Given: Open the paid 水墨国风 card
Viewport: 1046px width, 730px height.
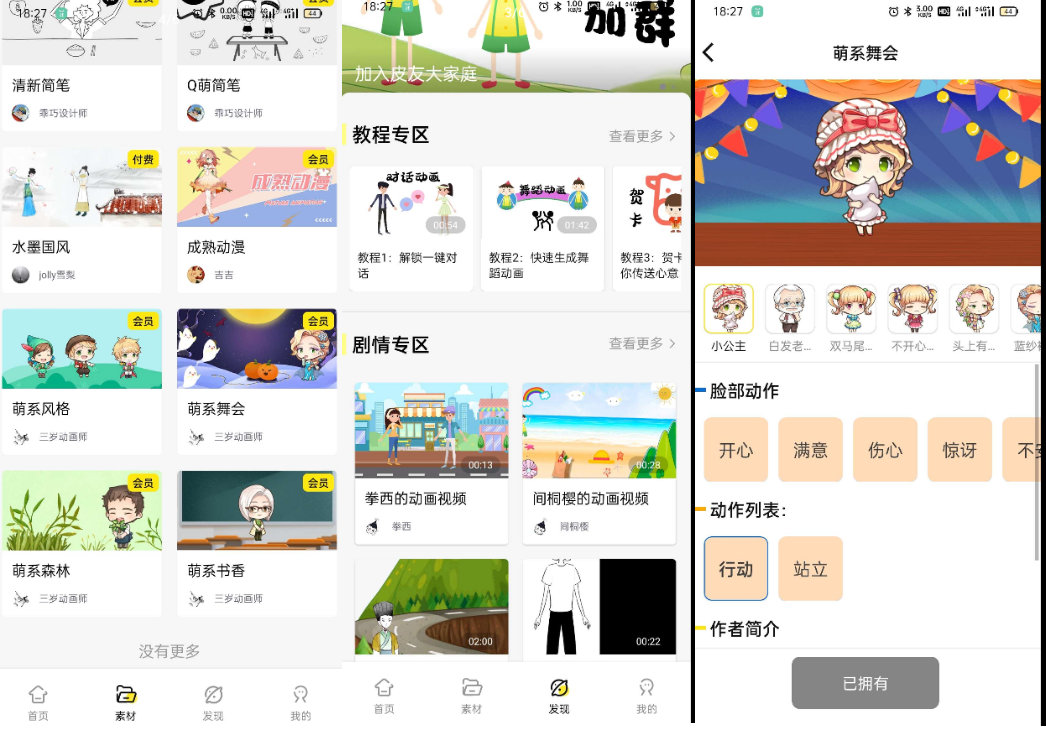Looking at the screenshot, I should (x=81, y=219).
